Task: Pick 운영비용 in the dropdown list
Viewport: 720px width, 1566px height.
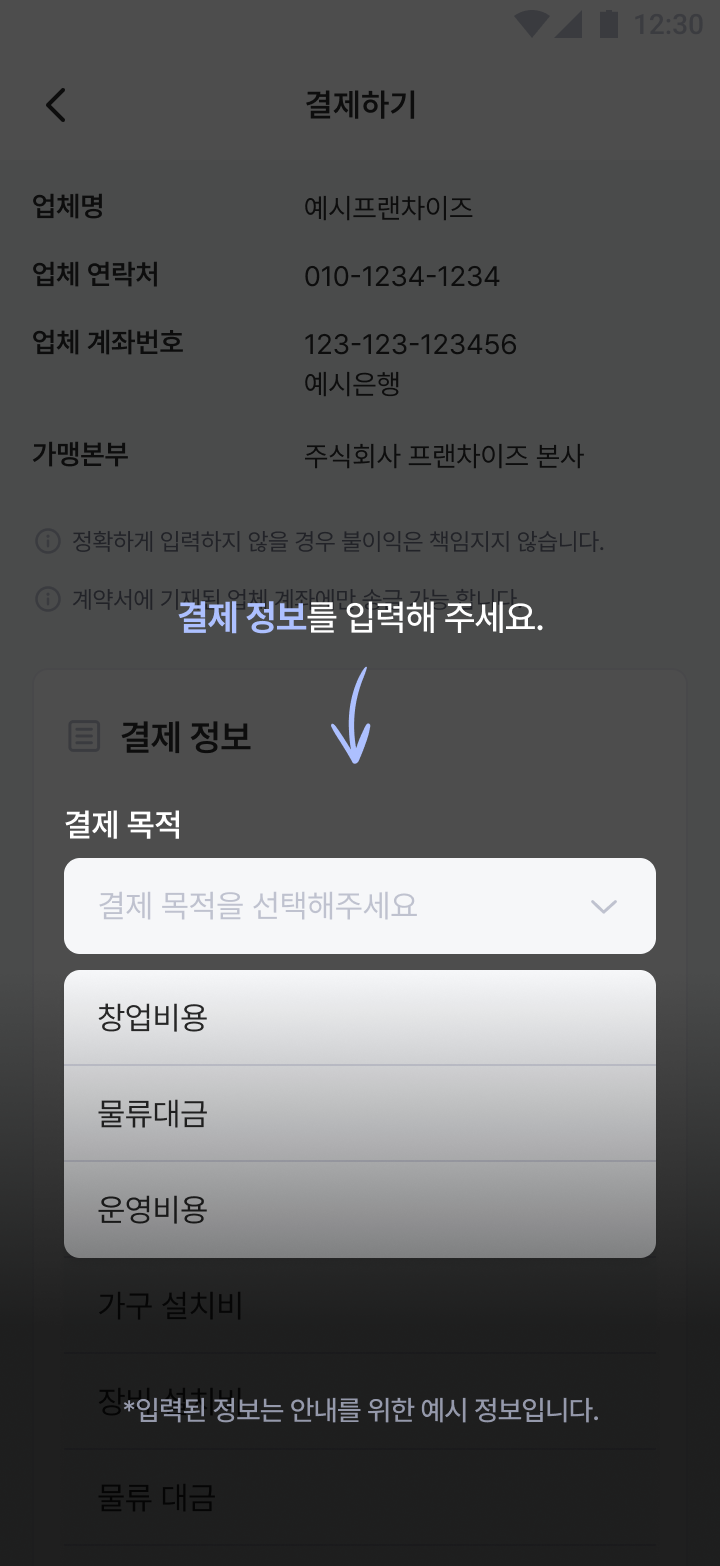Action: pos(360,1210)
